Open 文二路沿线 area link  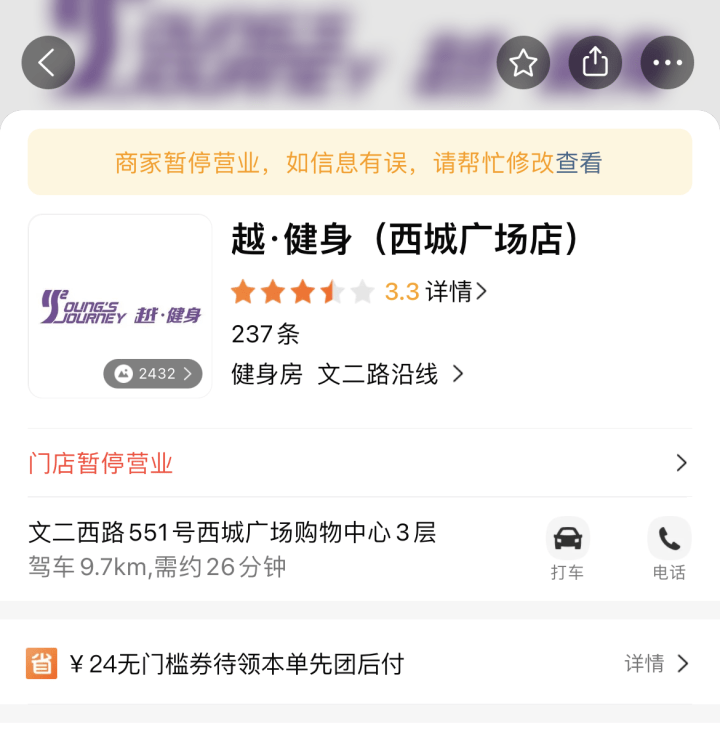click(x=390, y=374)
